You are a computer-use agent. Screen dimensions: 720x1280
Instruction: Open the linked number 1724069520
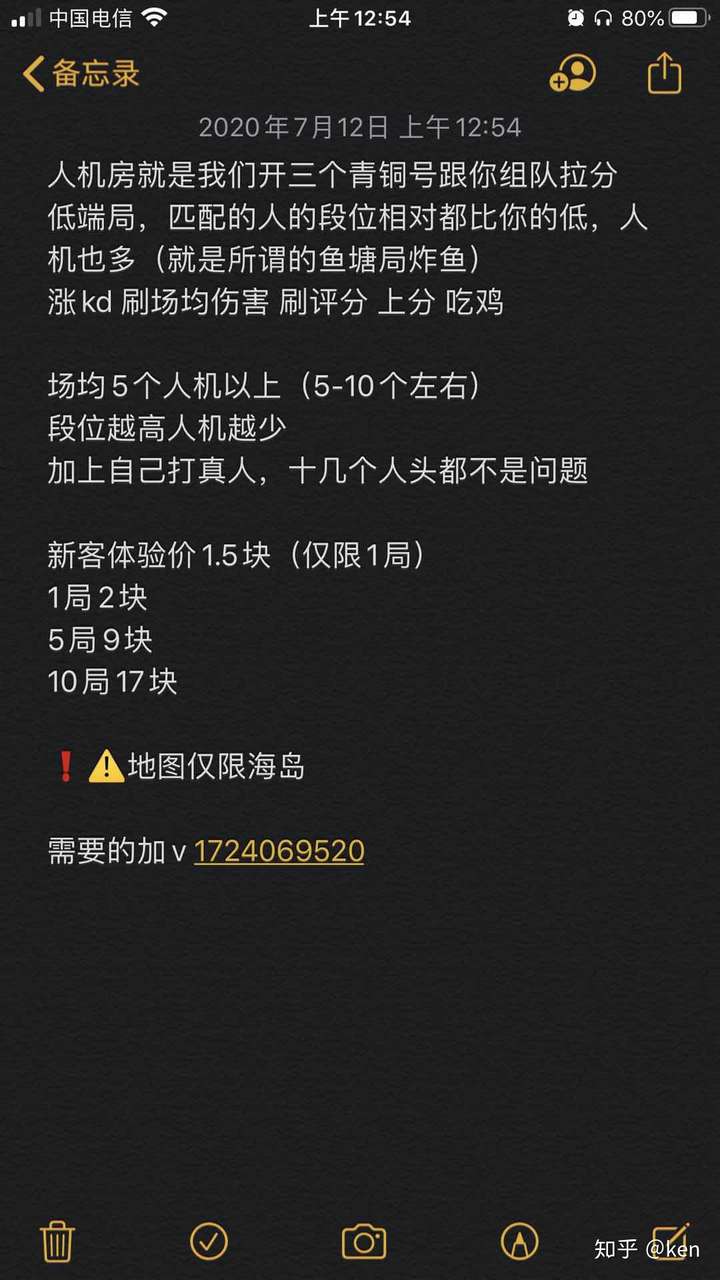(x=279, y=851)
